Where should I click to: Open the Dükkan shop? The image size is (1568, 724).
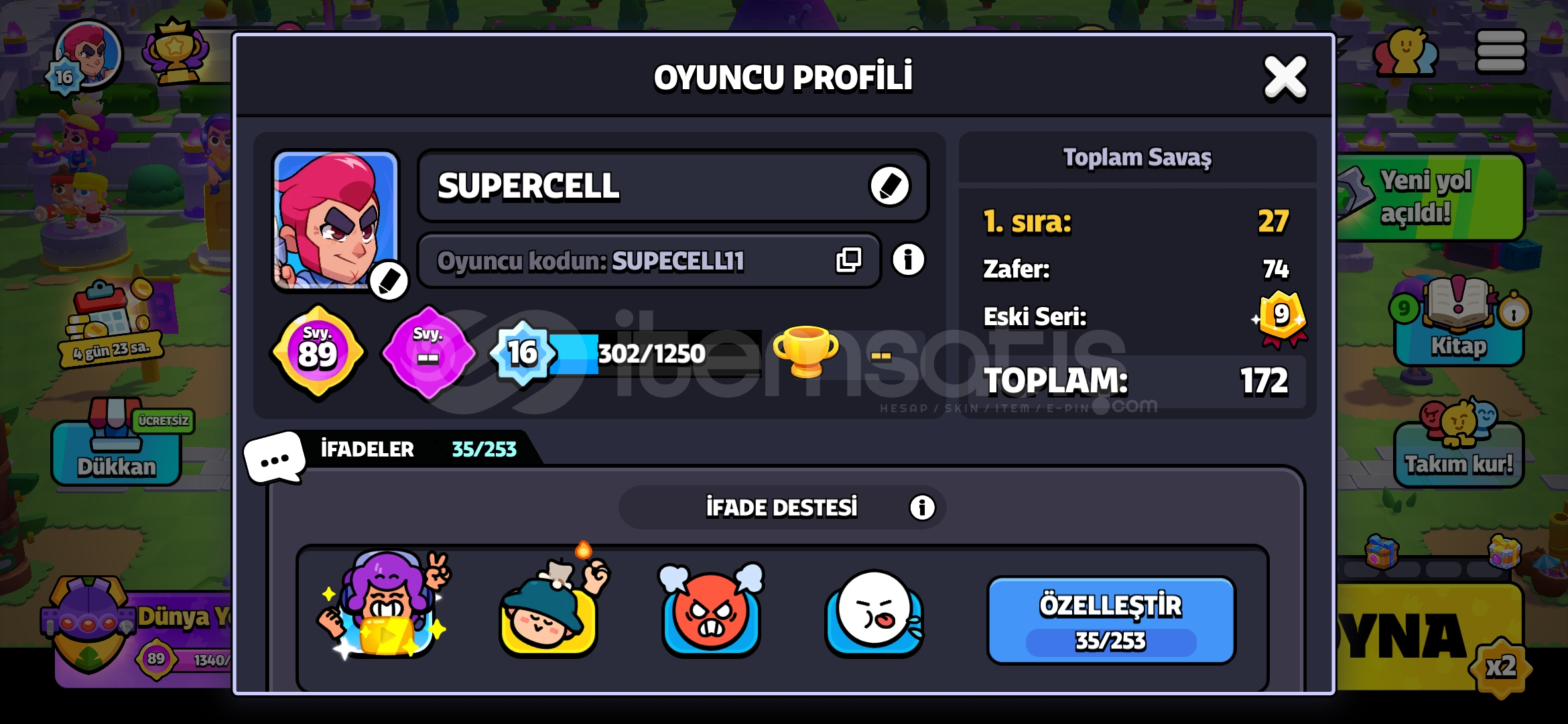click(116, 449)
